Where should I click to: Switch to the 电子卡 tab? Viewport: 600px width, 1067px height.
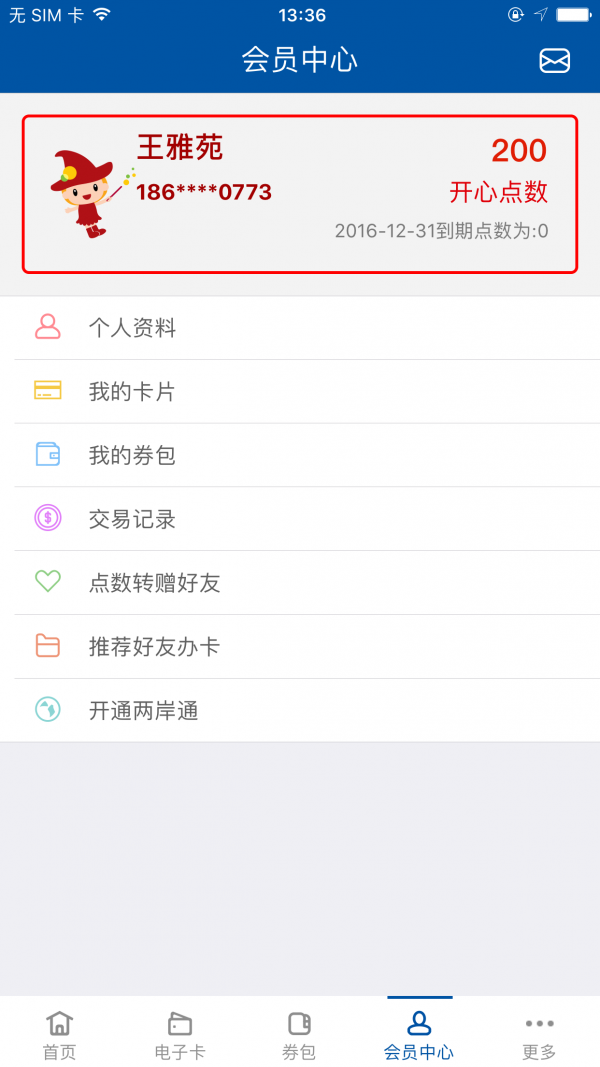tap(180, 1034)
